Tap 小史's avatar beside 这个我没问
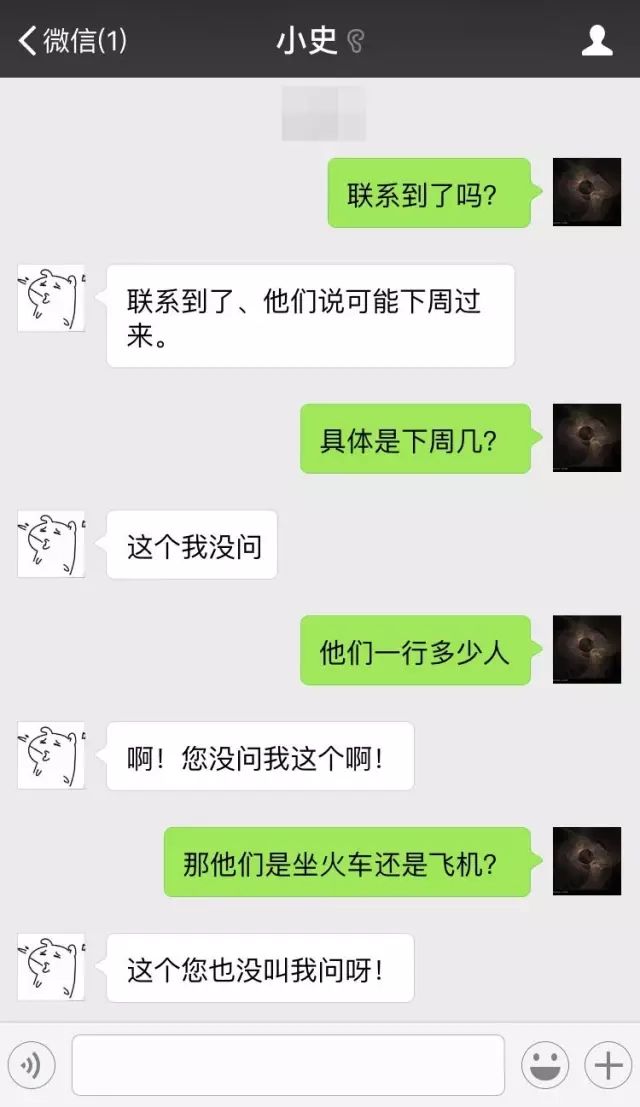The height and width of the screenshot is (1107, 640). (x=51, y=544)
